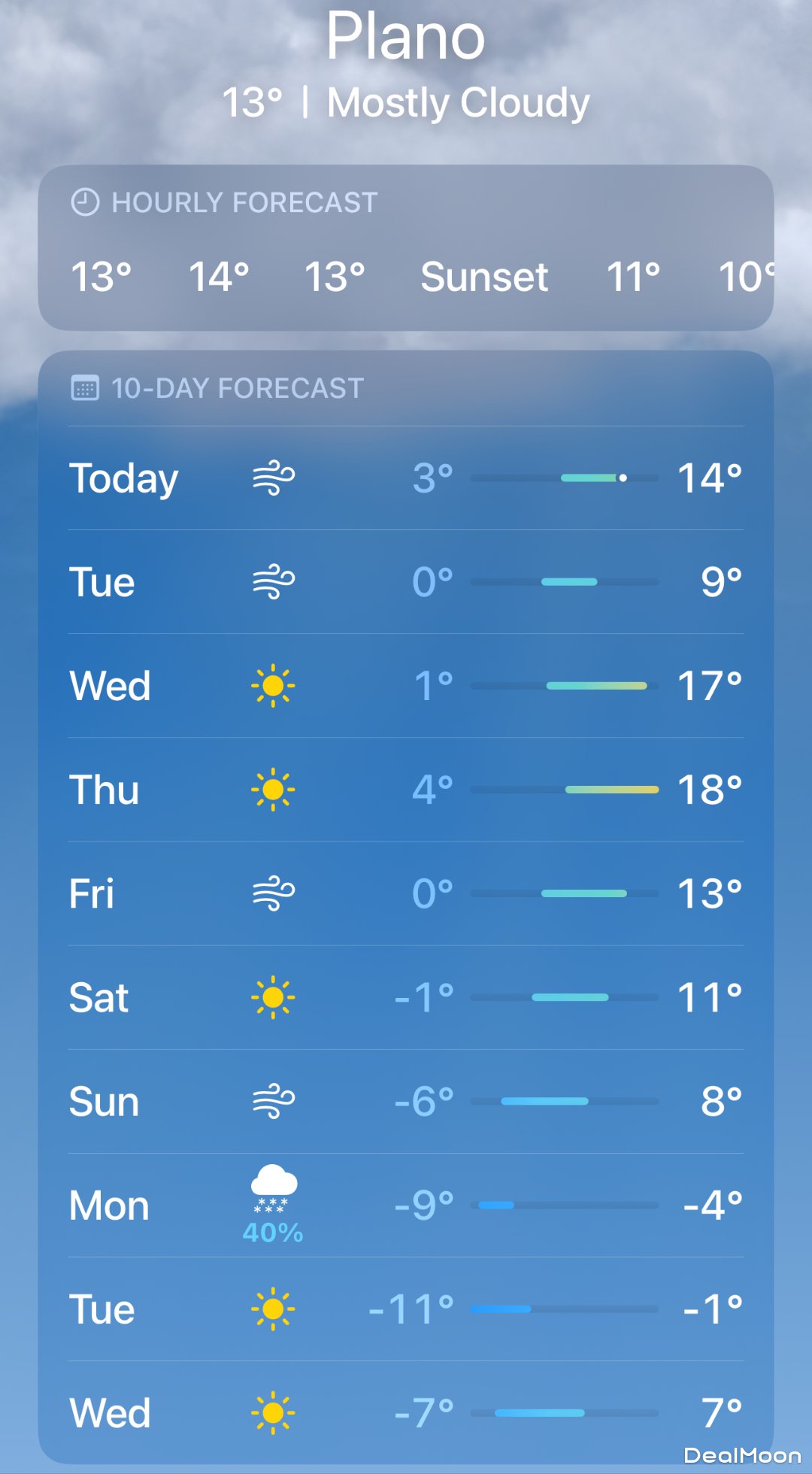The height and width of the screenshot is (1474, 812).
Task: Select the Tue row with -11° low
Action: click(406, 1309)
